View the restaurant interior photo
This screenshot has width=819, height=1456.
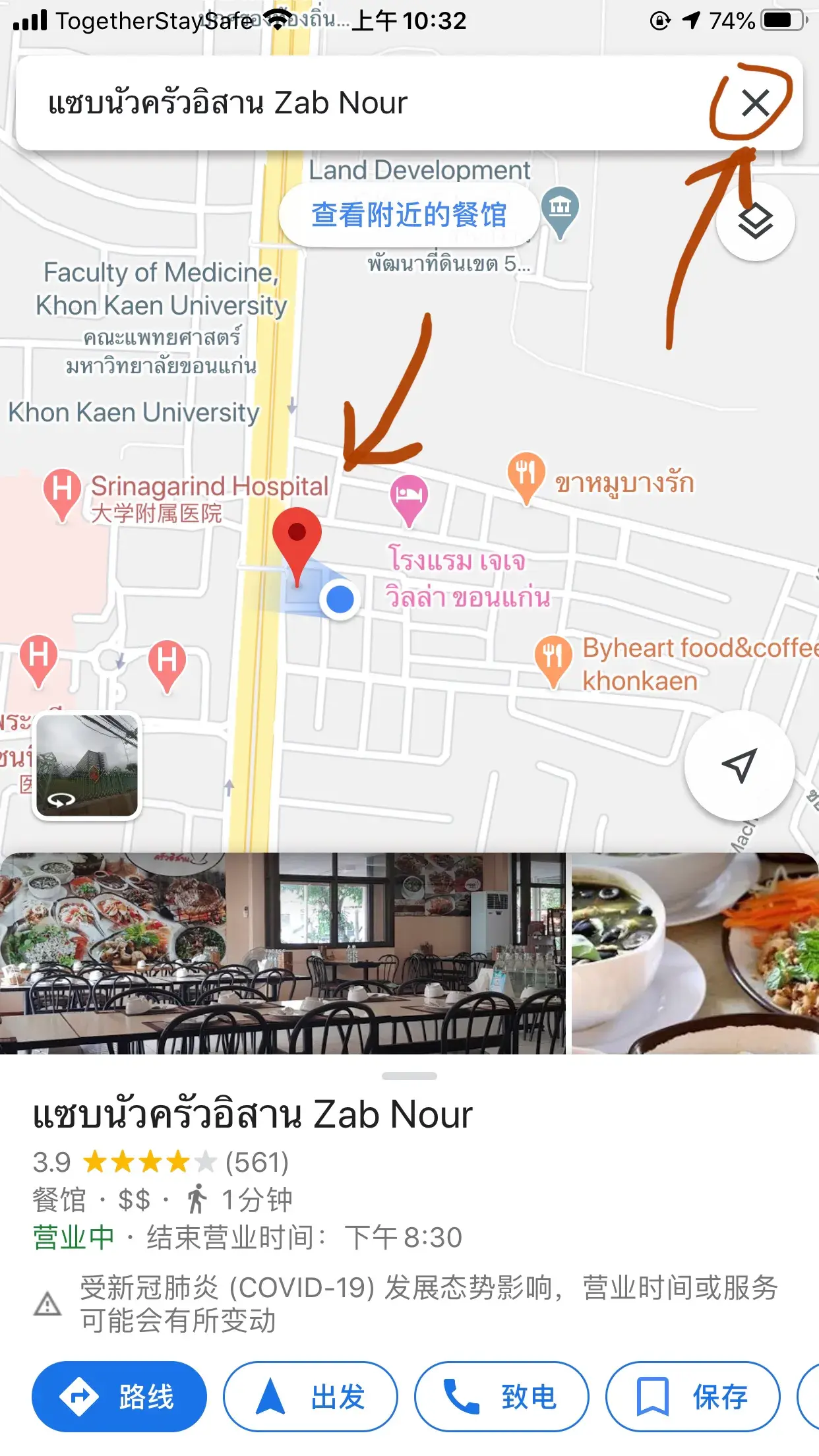282,953
